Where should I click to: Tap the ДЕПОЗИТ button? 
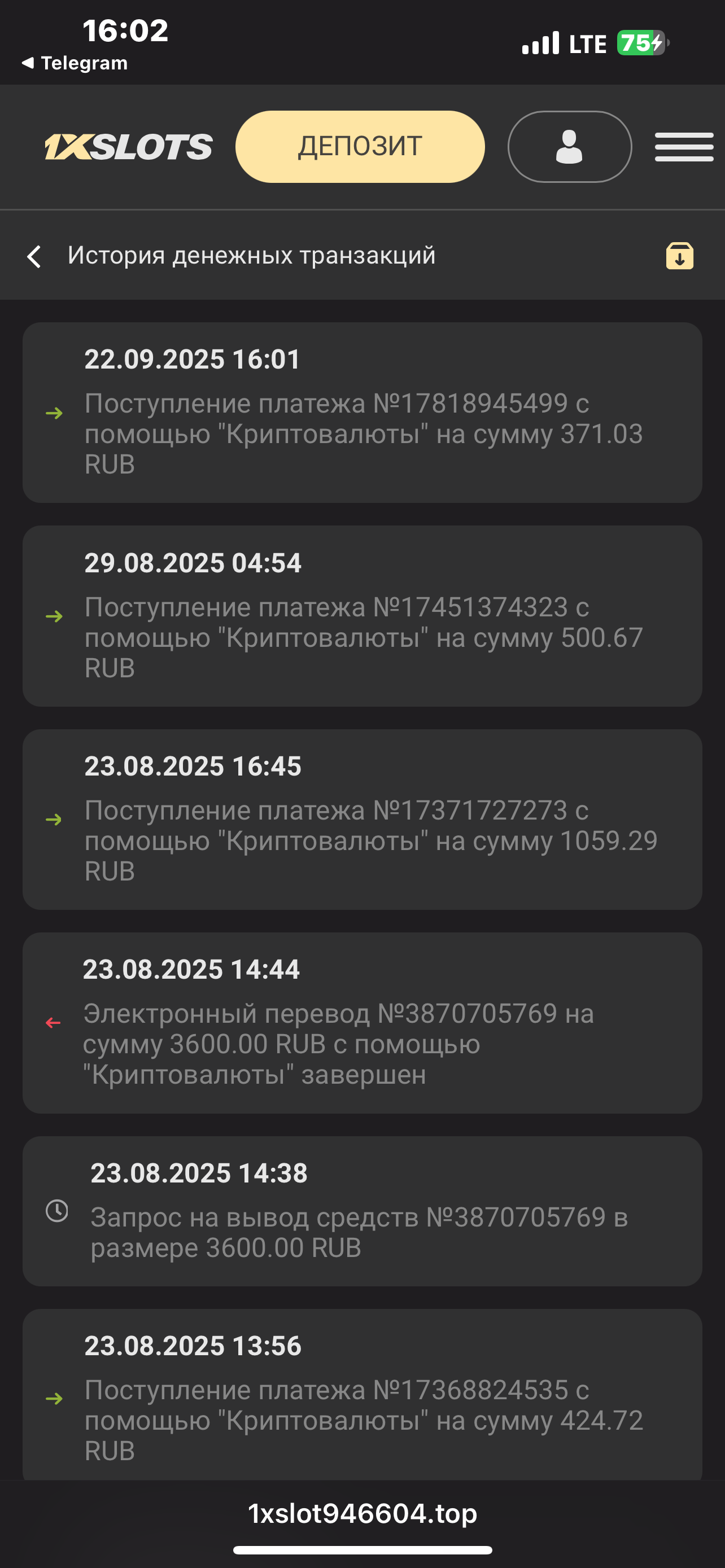(360, 147)
